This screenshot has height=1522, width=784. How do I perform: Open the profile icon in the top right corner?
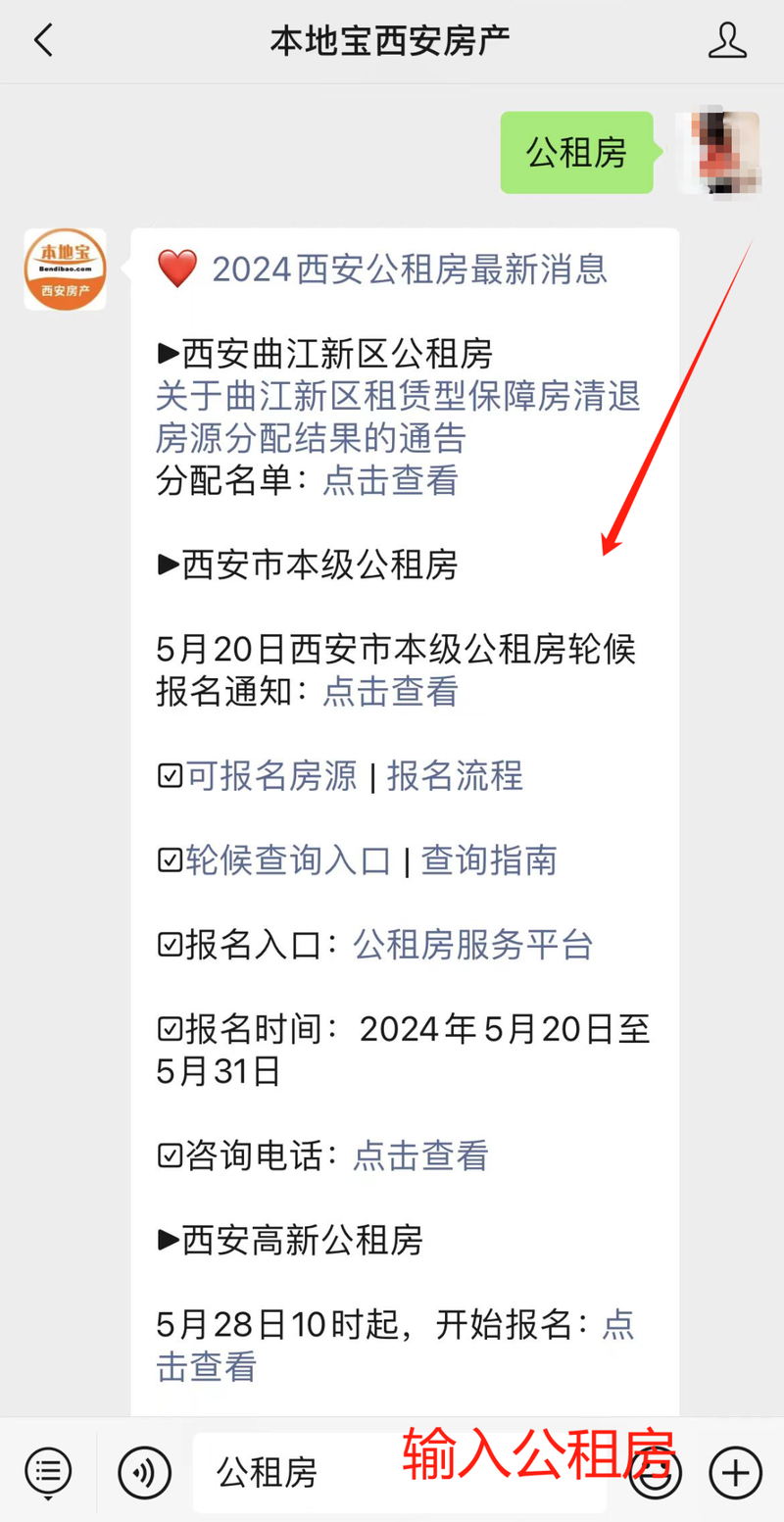727,41
